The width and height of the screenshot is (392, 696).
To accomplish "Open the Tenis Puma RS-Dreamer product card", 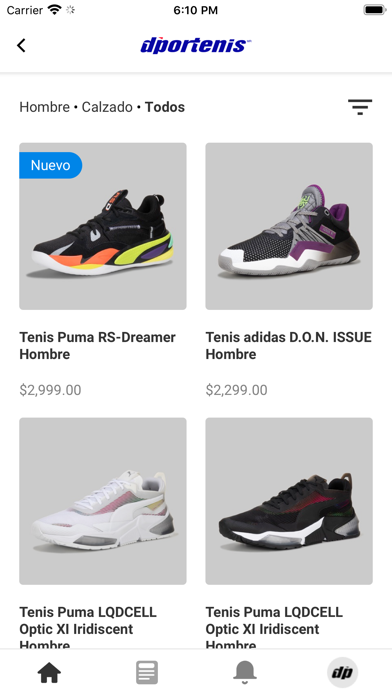I will [x=103, y=270].
